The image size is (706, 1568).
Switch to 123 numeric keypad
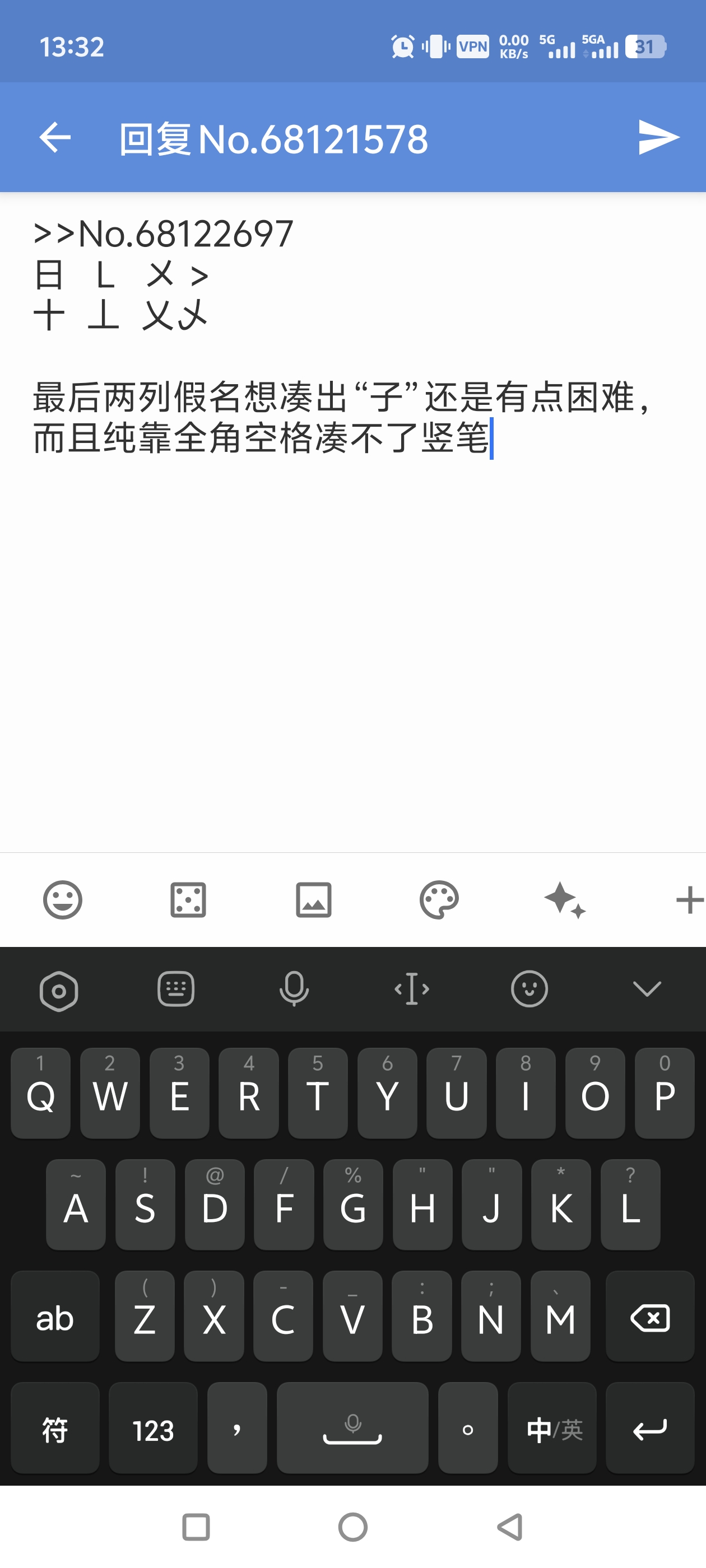(x=154, y=1428)
